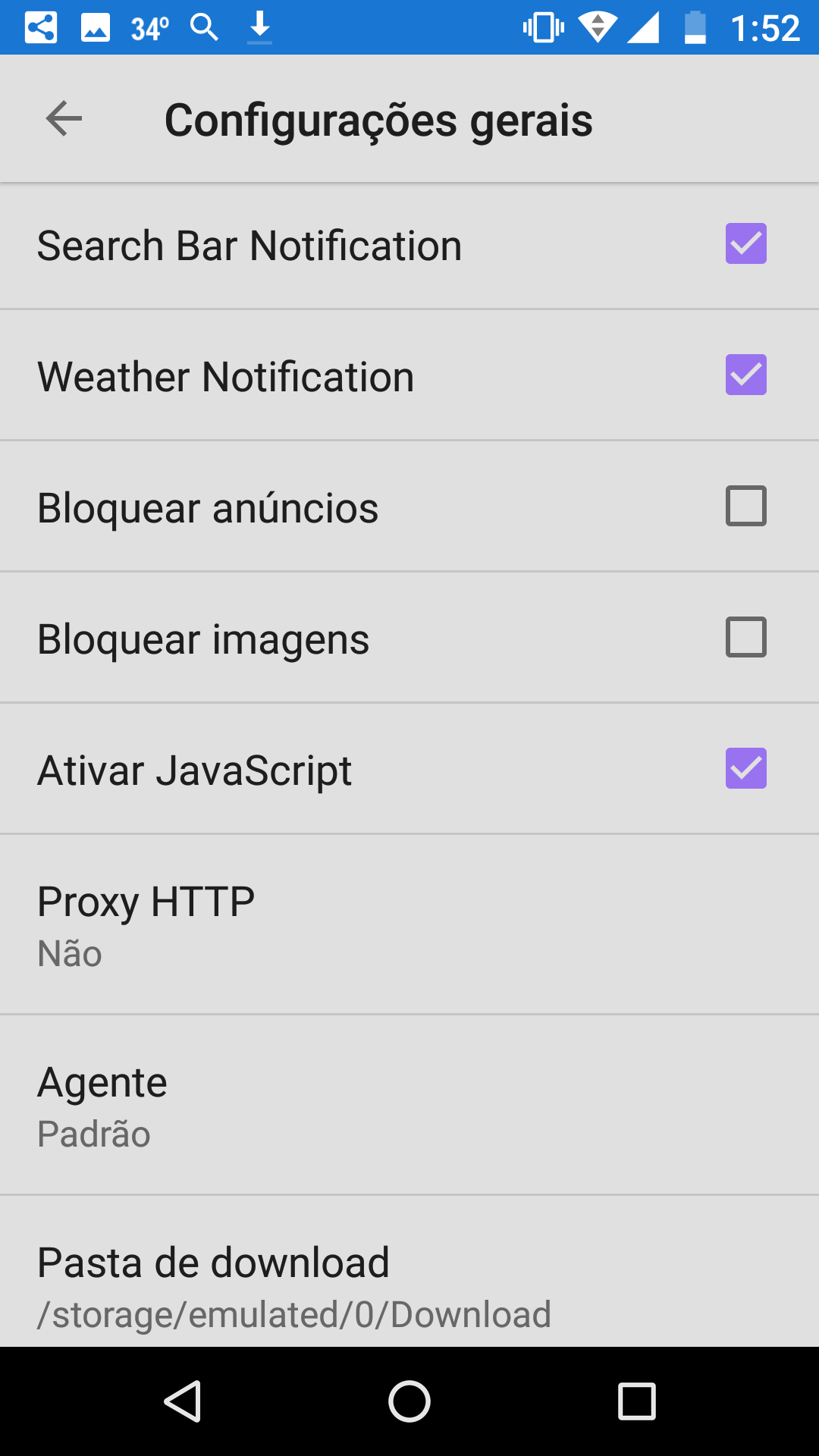Tap the back arrow next to Configurações gerais
The width and height of the screenshot is (819, 1456).
[63, 119]
